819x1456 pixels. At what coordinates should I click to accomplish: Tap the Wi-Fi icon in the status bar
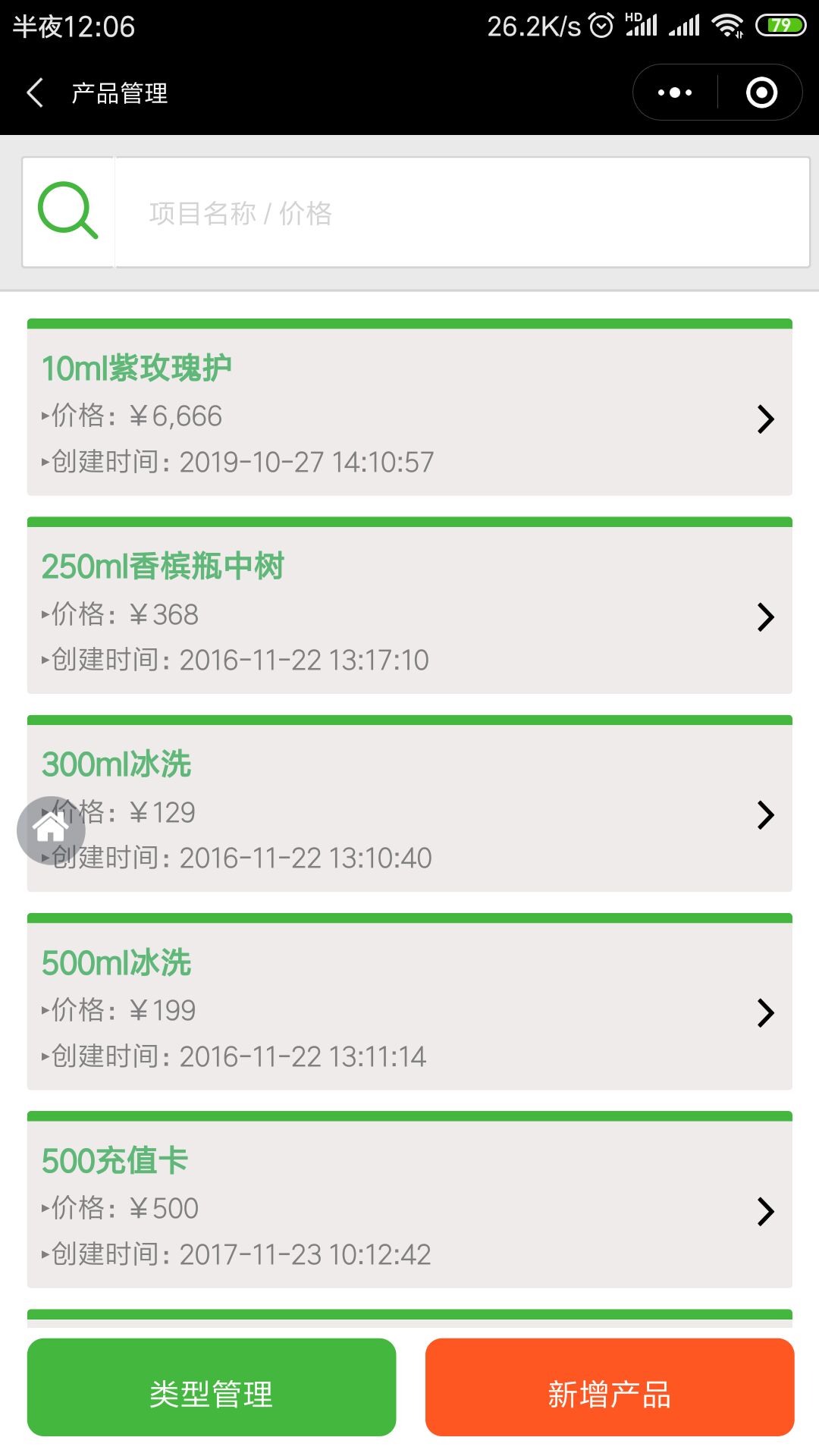tap(726, 25)
